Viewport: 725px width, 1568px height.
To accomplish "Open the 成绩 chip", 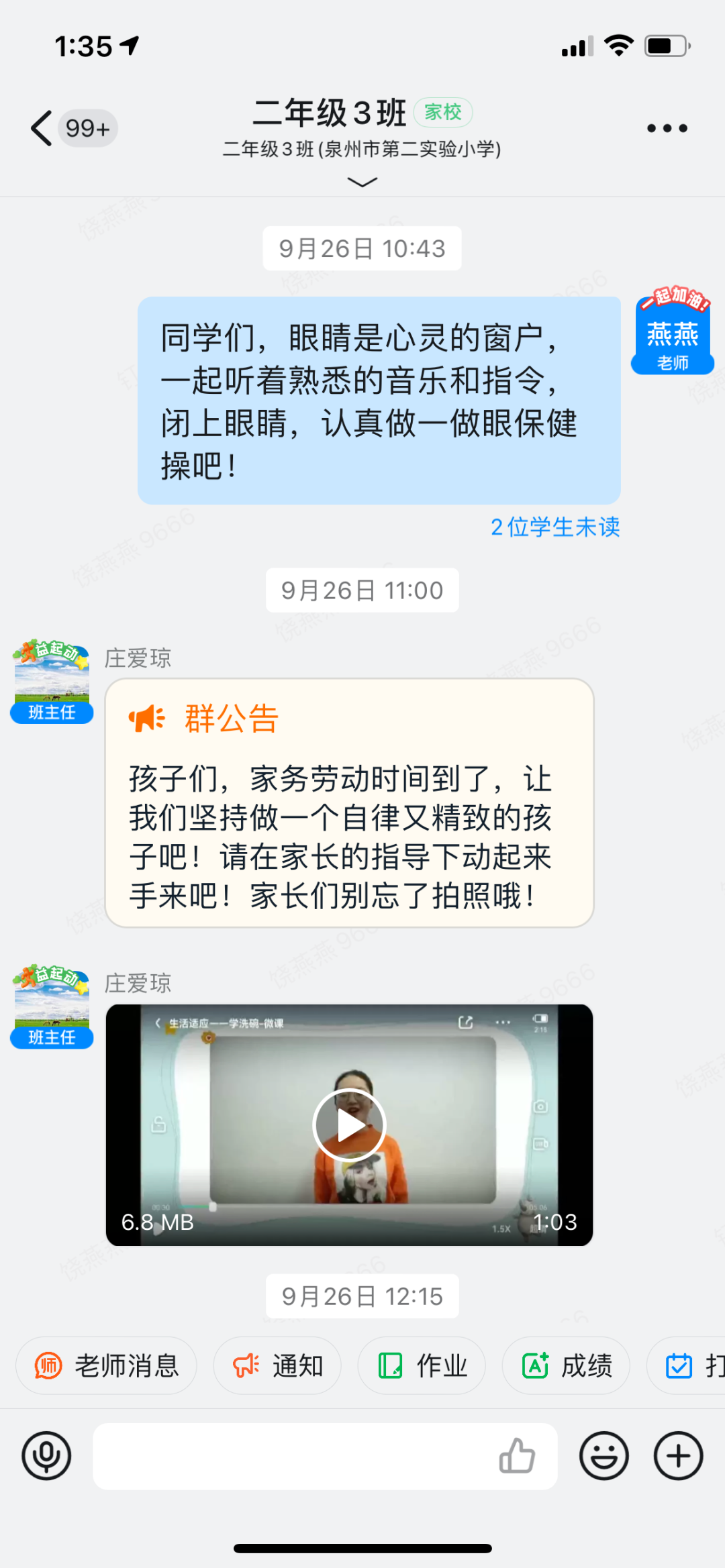I will [x=566, y=1365].
